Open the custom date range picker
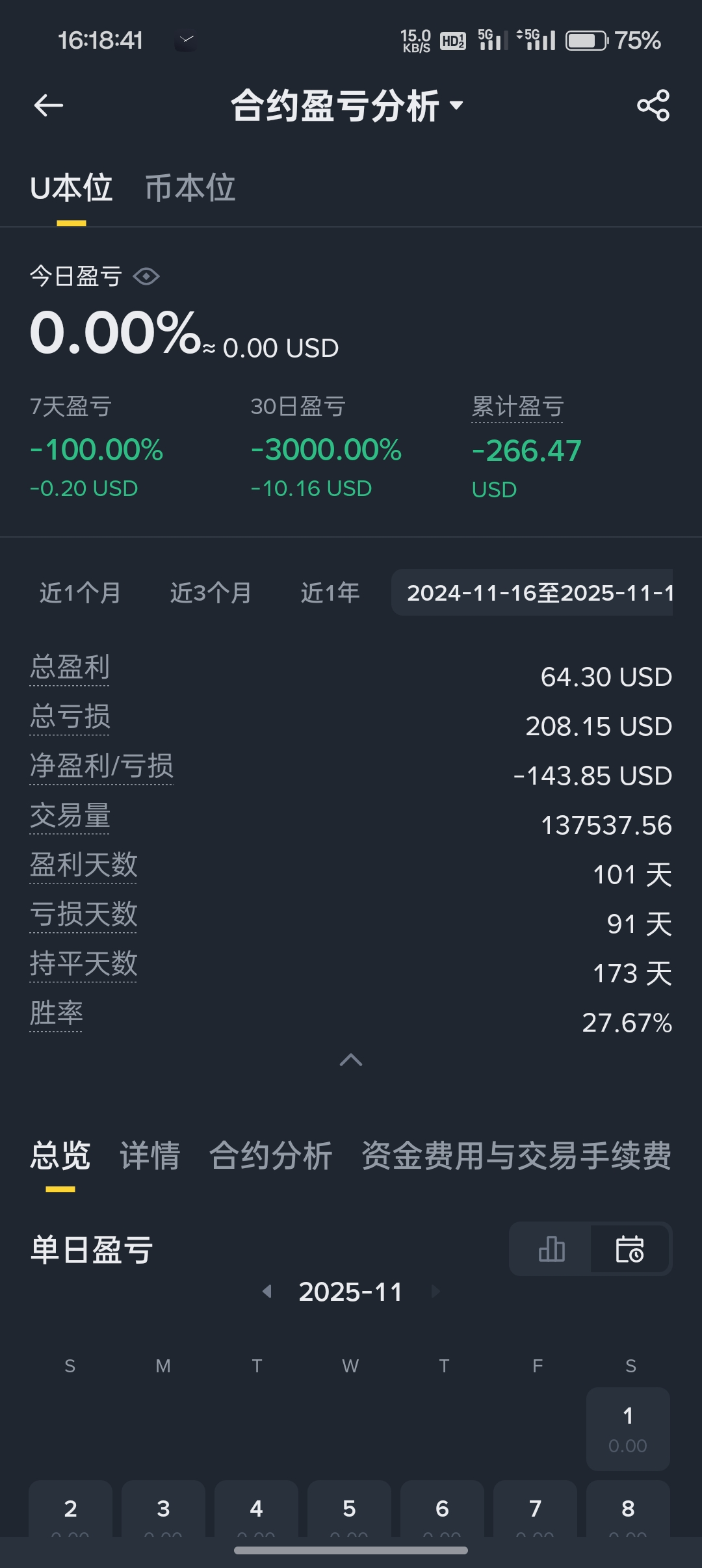Screen dimensions: 702x1568 (x=533, y=593)
